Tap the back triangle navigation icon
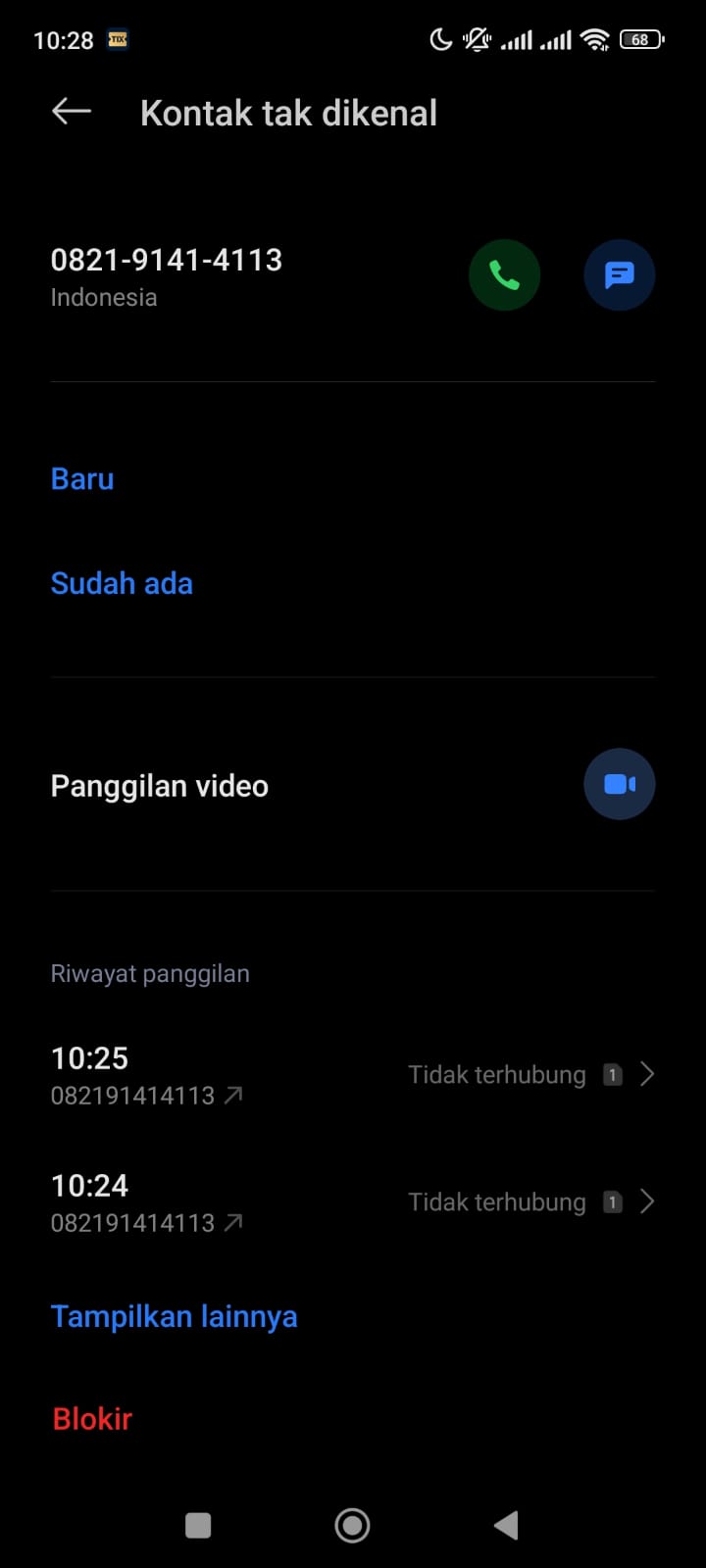Screen dimensions: 706x1568 coord(506,1525)
